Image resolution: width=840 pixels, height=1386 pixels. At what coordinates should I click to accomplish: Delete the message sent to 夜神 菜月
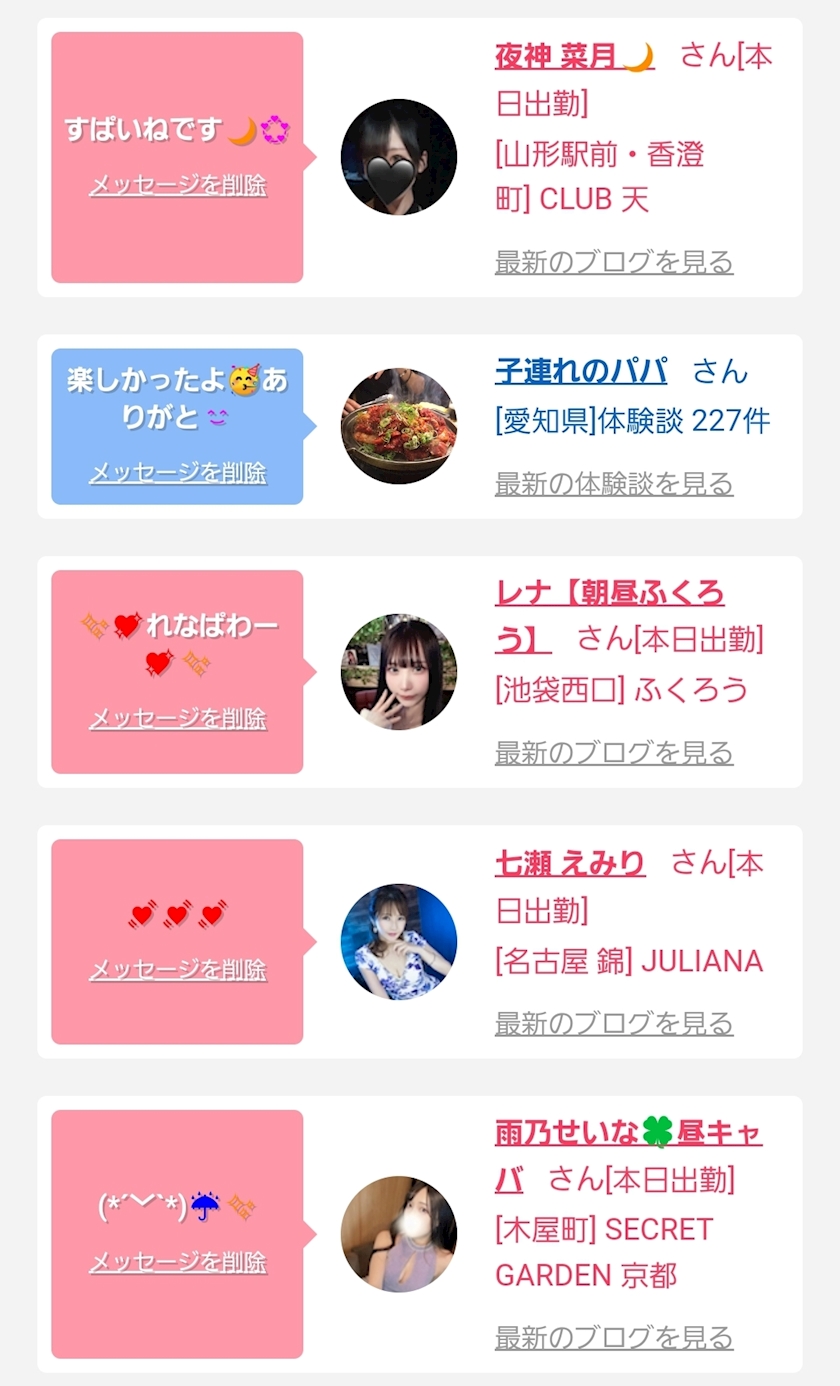point(178,186)
